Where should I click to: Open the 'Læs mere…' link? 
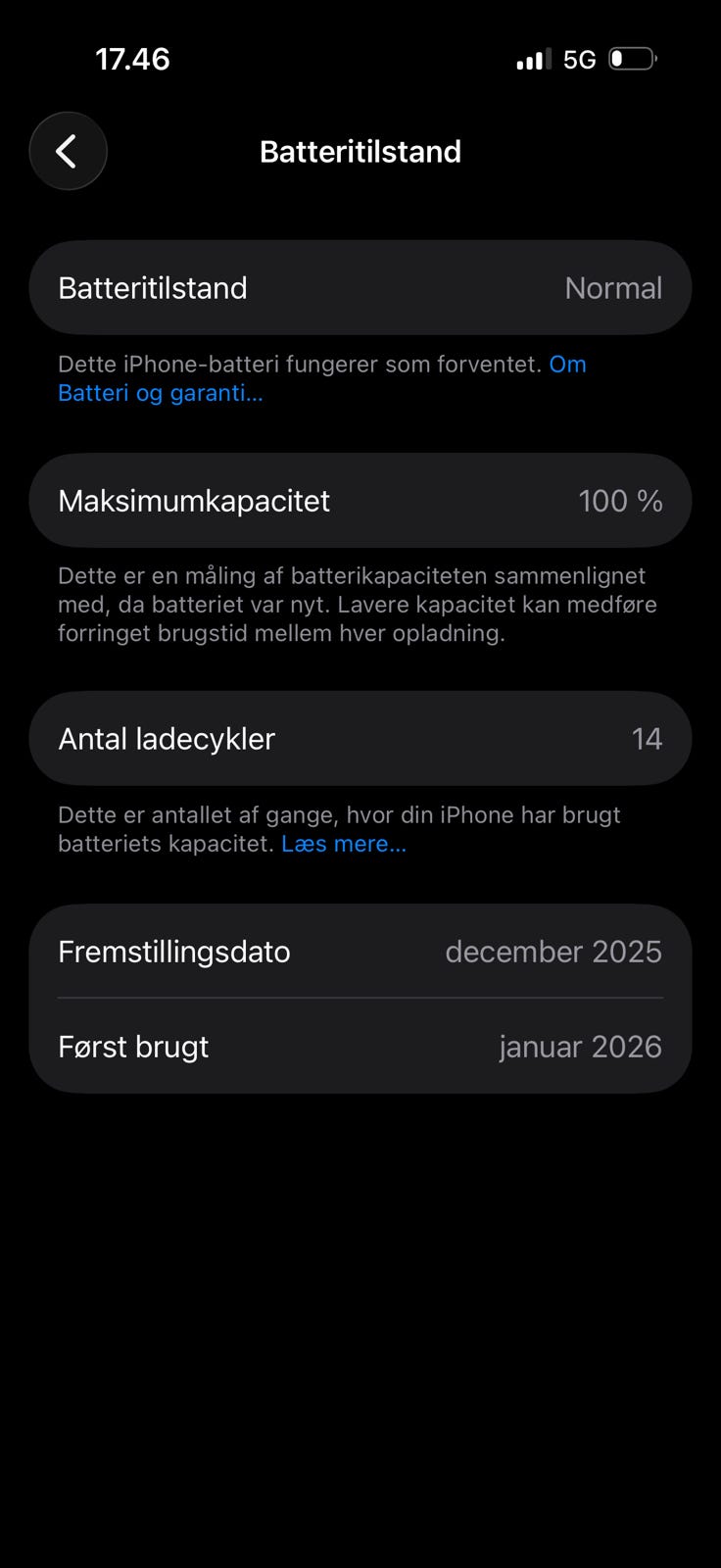click(x=343, y=844)
